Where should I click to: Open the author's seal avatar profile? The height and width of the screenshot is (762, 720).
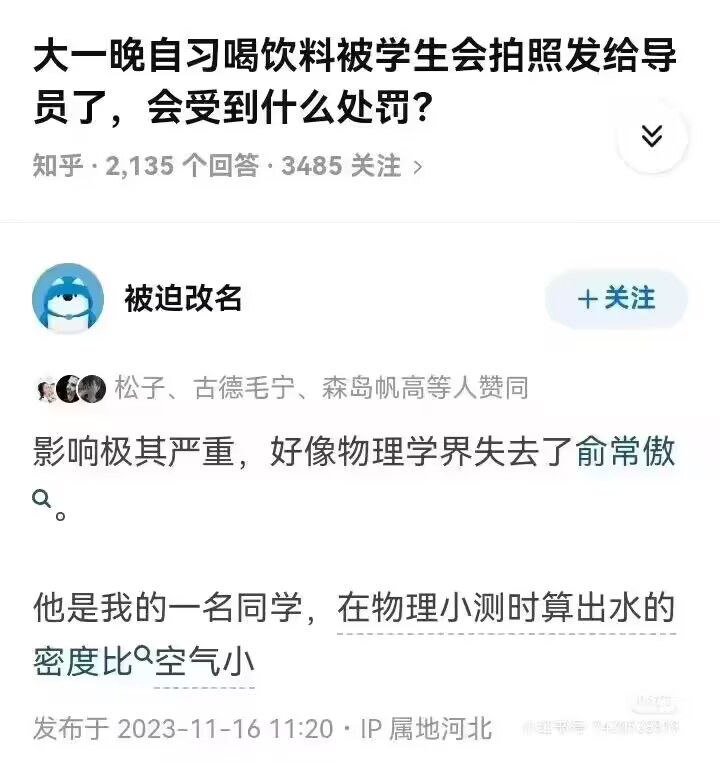68,298
